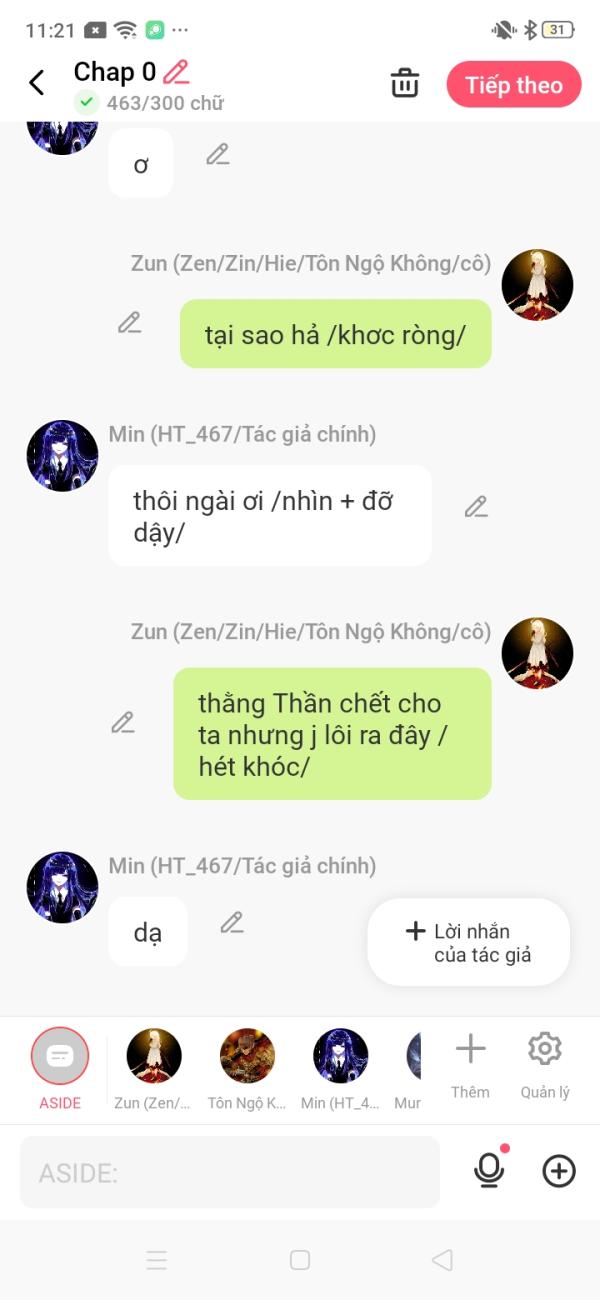Edit the message "thôi ngài ơi /nhìn + đỡ dậy/"

[476, 507]
